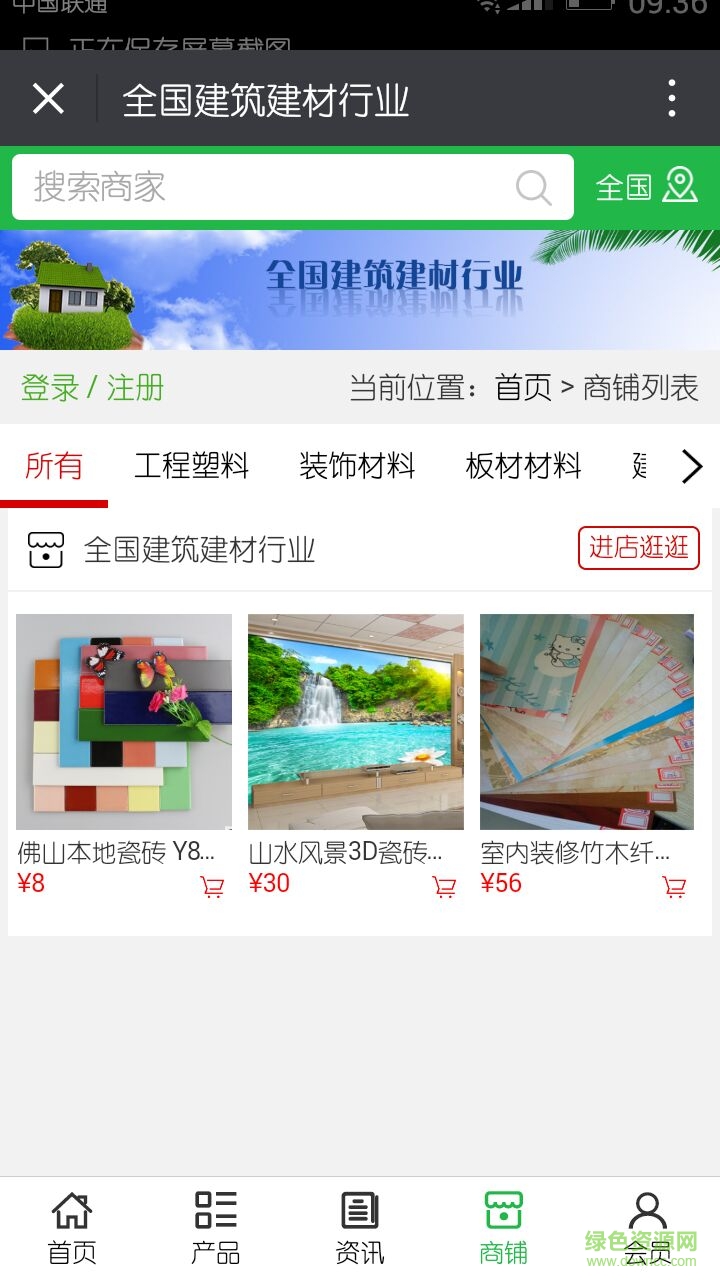Open the three-dot overflow menu at top right
This screenshot has width=720, height=1280.
click(672, 97)
